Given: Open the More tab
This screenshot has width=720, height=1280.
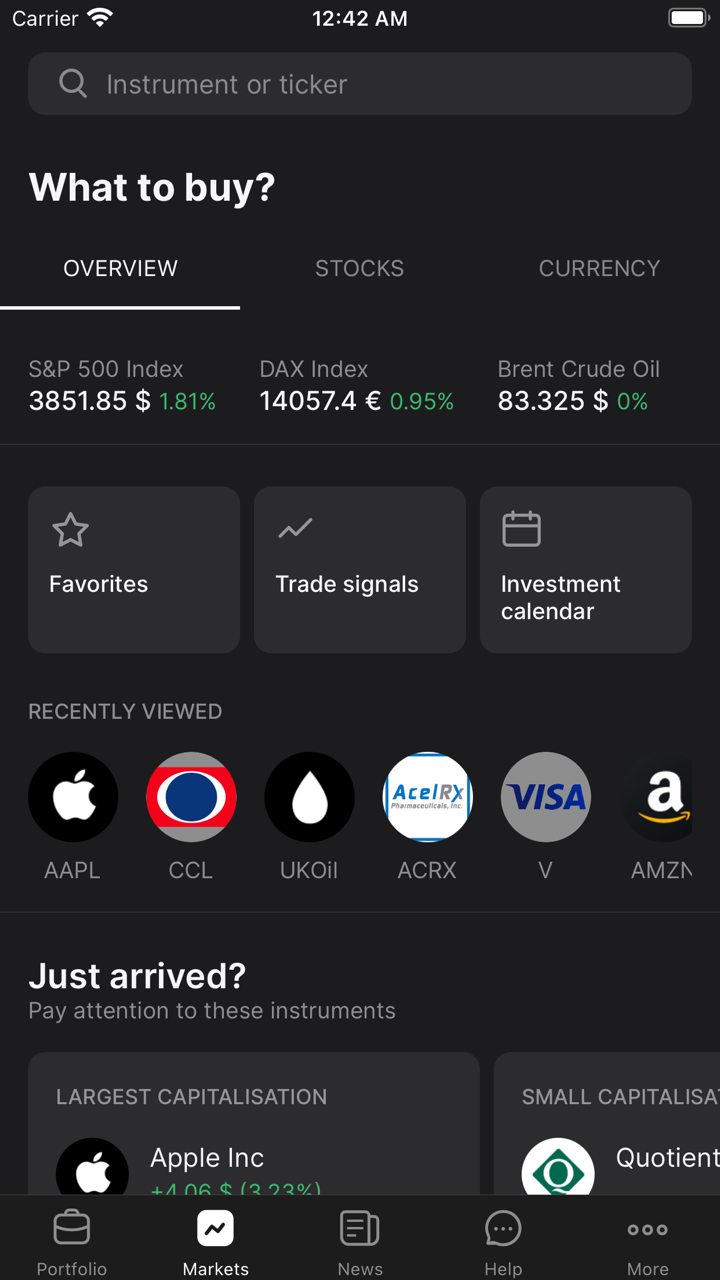Looking at the screenshot, I should [647, 1242].
